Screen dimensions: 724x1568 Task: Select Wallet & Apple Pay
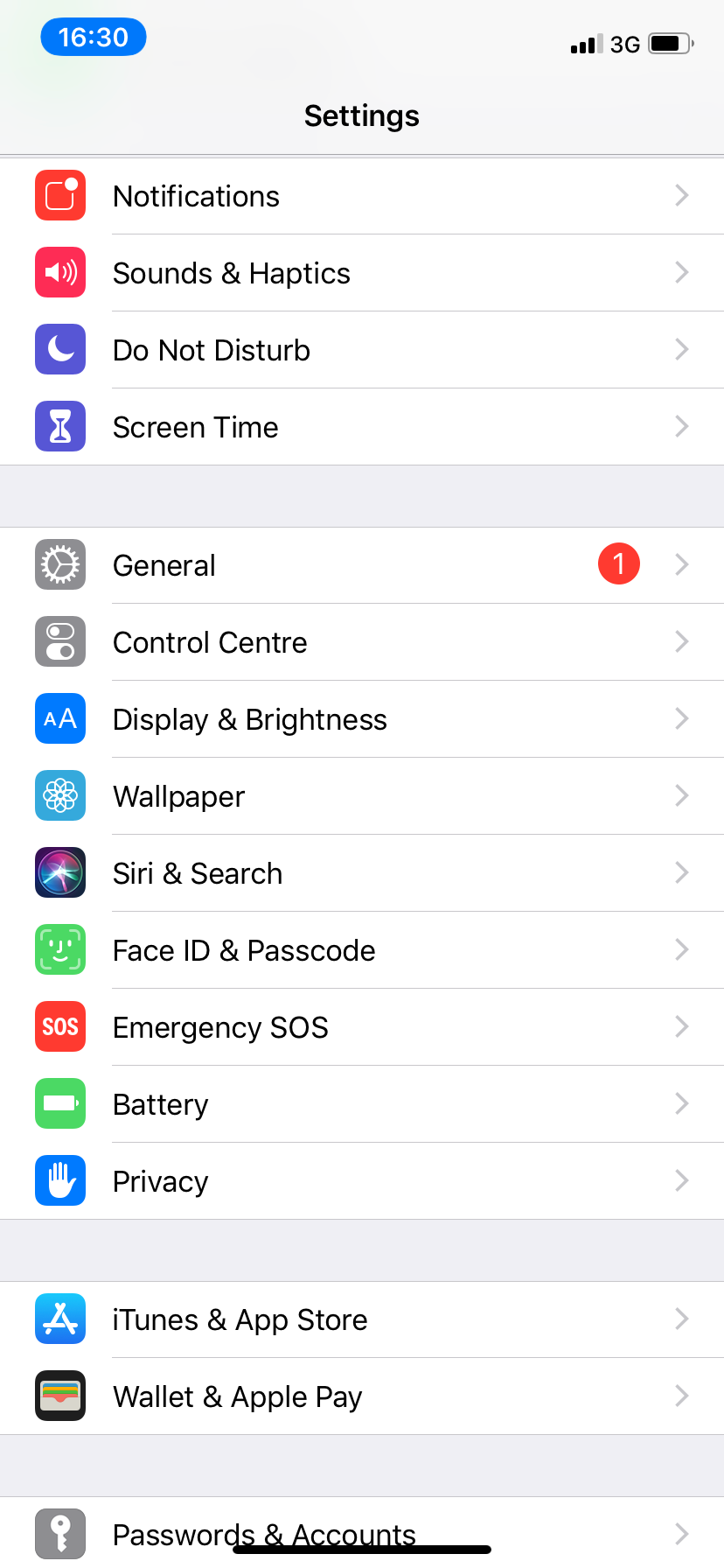(x=362, y=1396)
